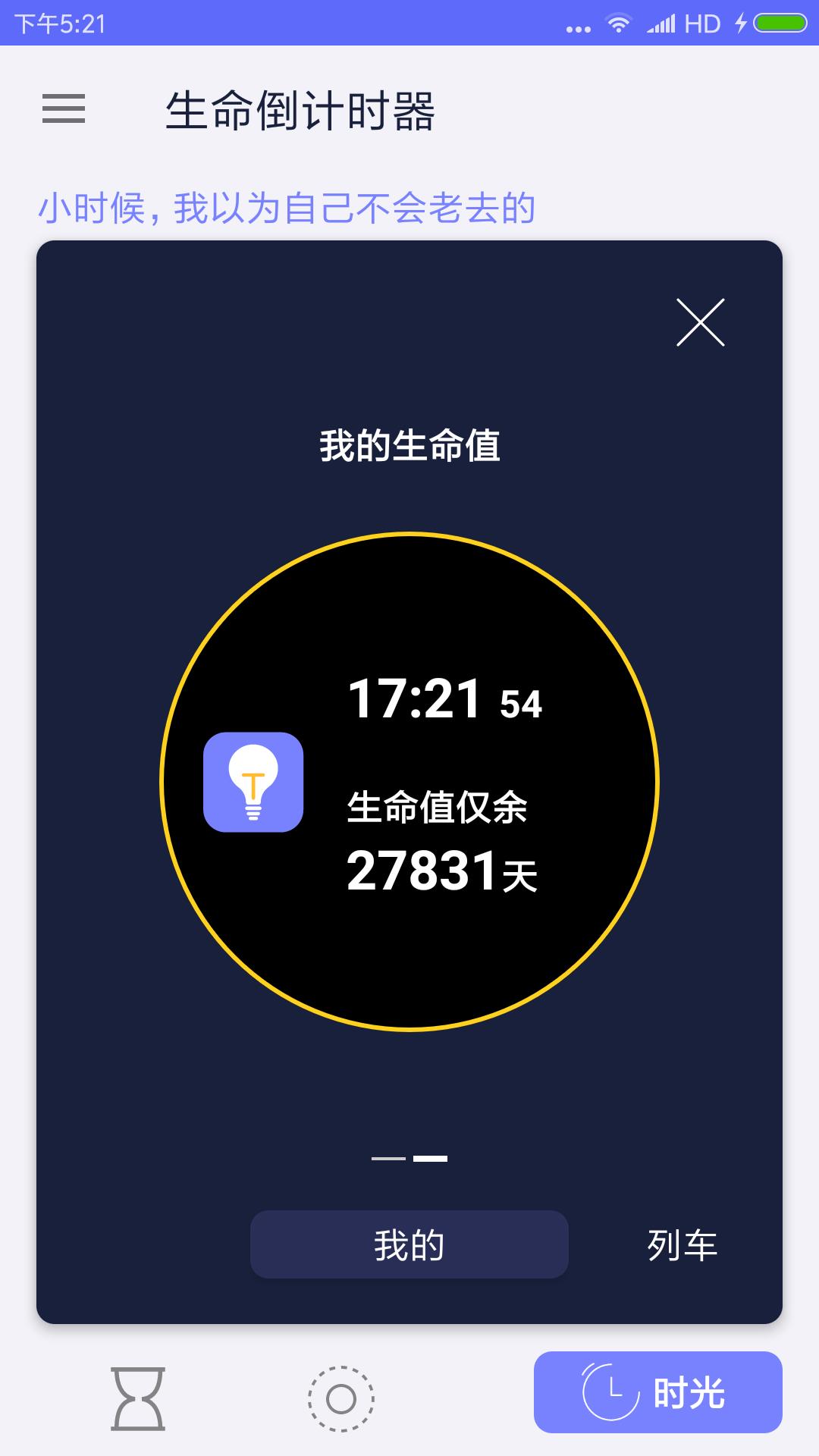Tap the second page indicator dot

pos(430,1158)
